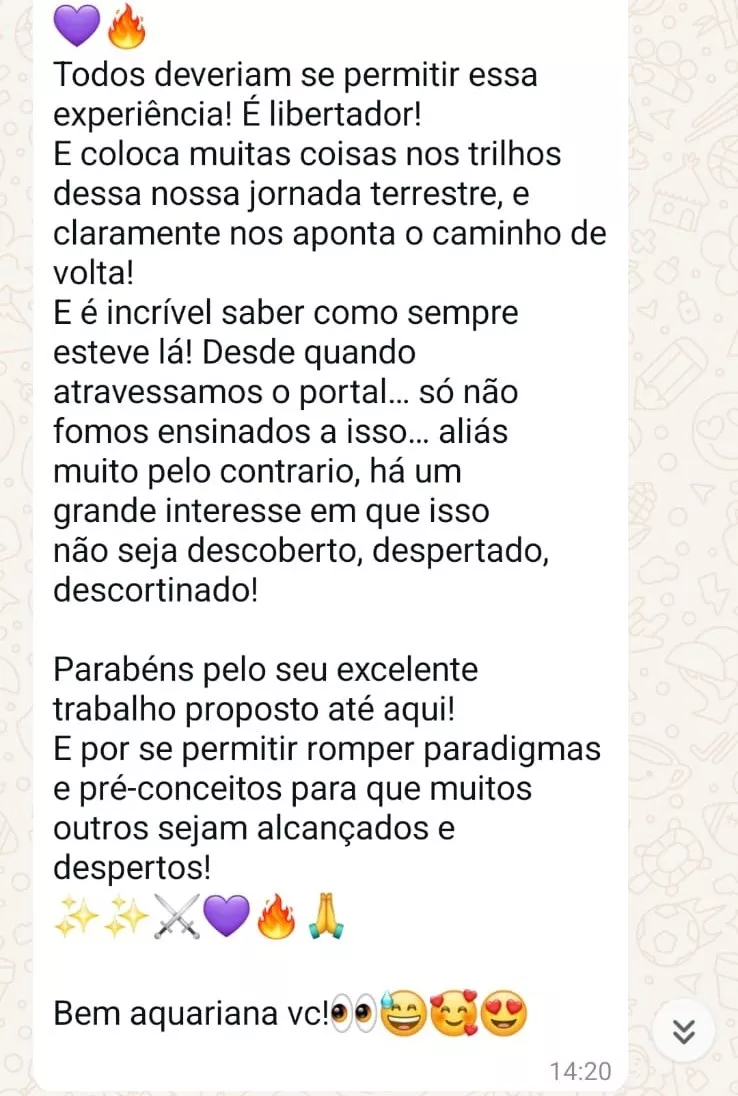Click the patterned chat wallpaper background

pyautogui.click(x=690, y=400)
